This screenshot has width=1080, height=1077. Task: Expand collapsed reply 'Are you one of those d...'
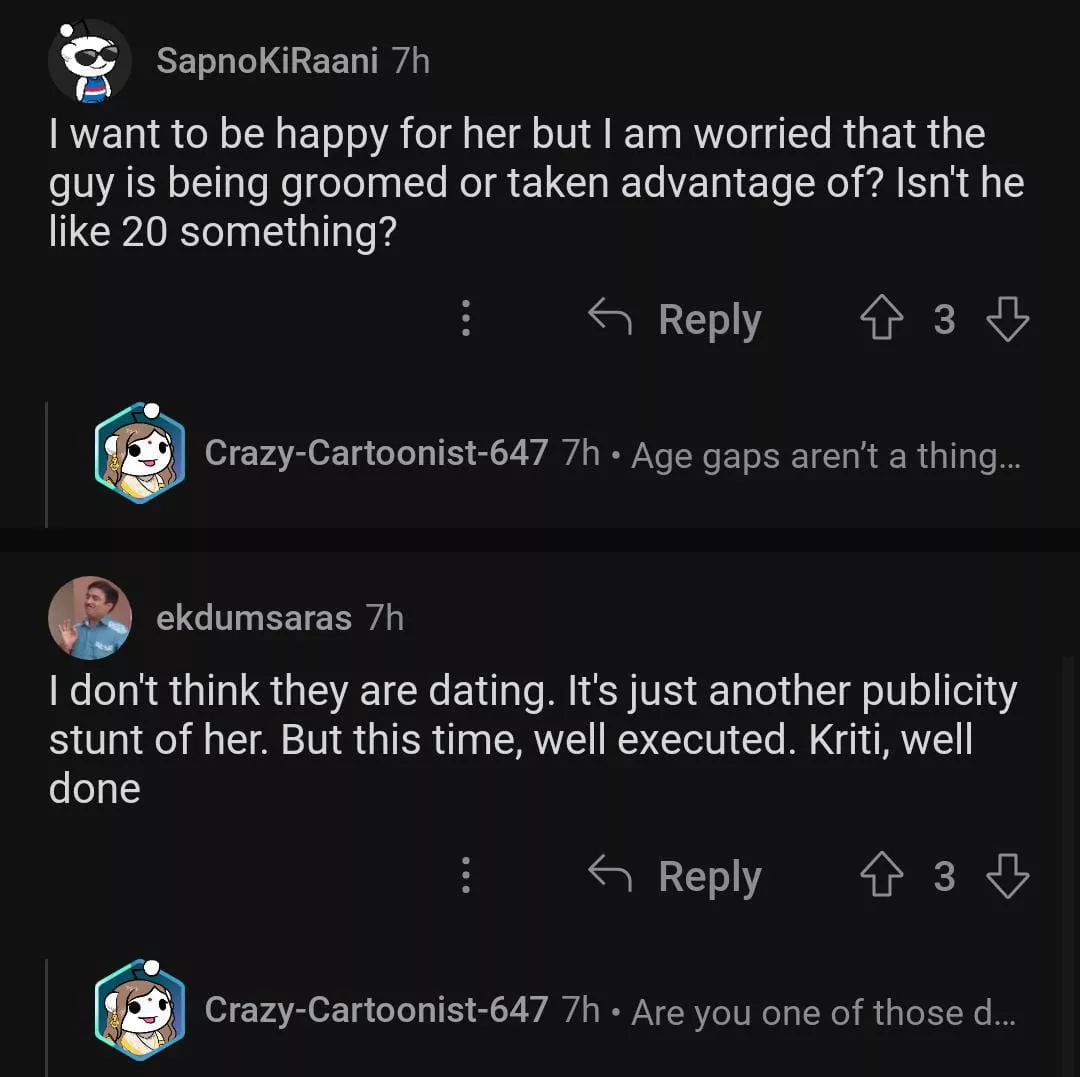[x=822, y=1012]
